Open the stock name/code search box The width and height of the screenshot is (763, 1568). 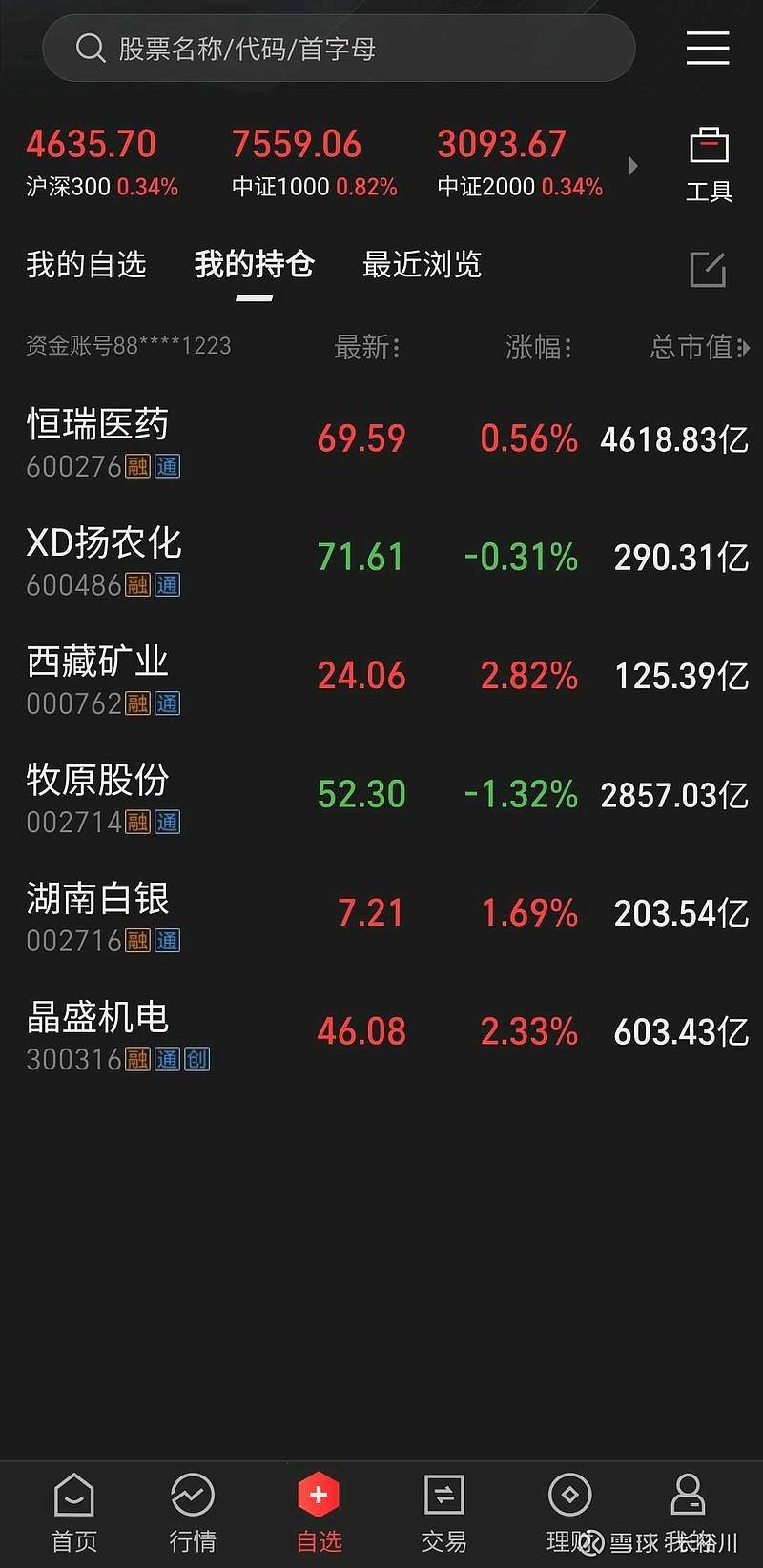point(339,48)
